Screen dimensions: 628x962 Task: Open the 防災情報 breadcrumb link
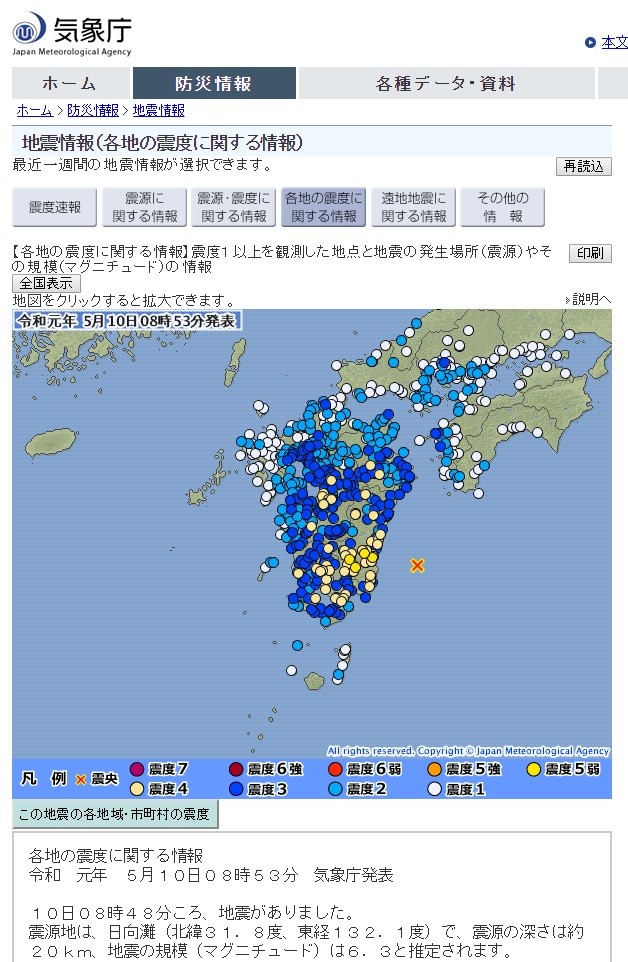tap(93, 110)
